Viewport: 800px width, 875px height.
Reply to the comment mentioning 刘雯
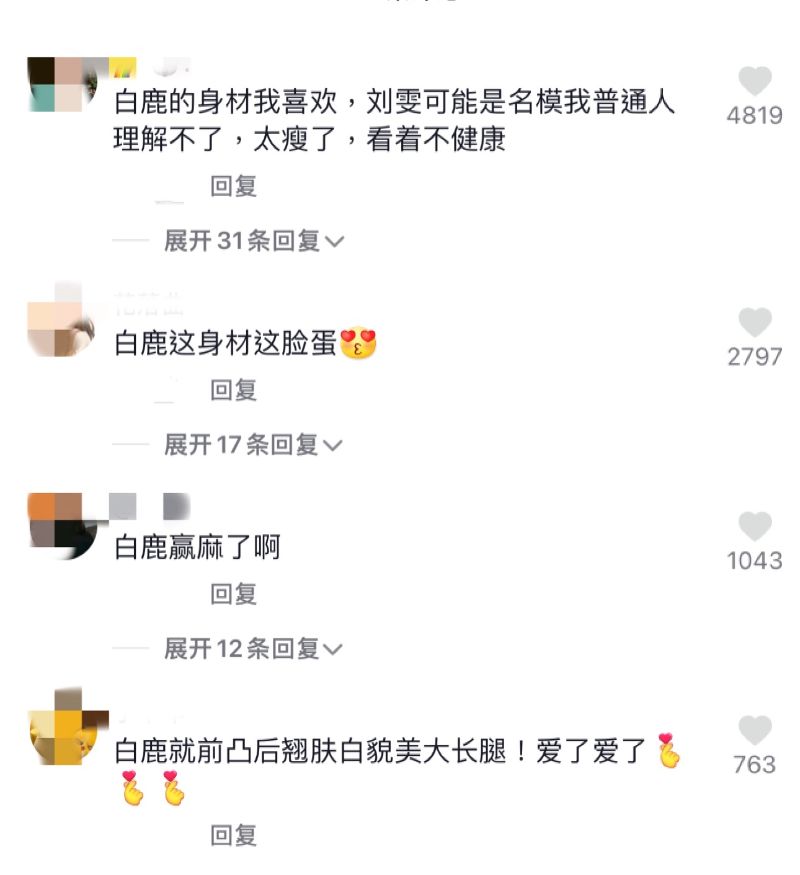pos(233,186)
